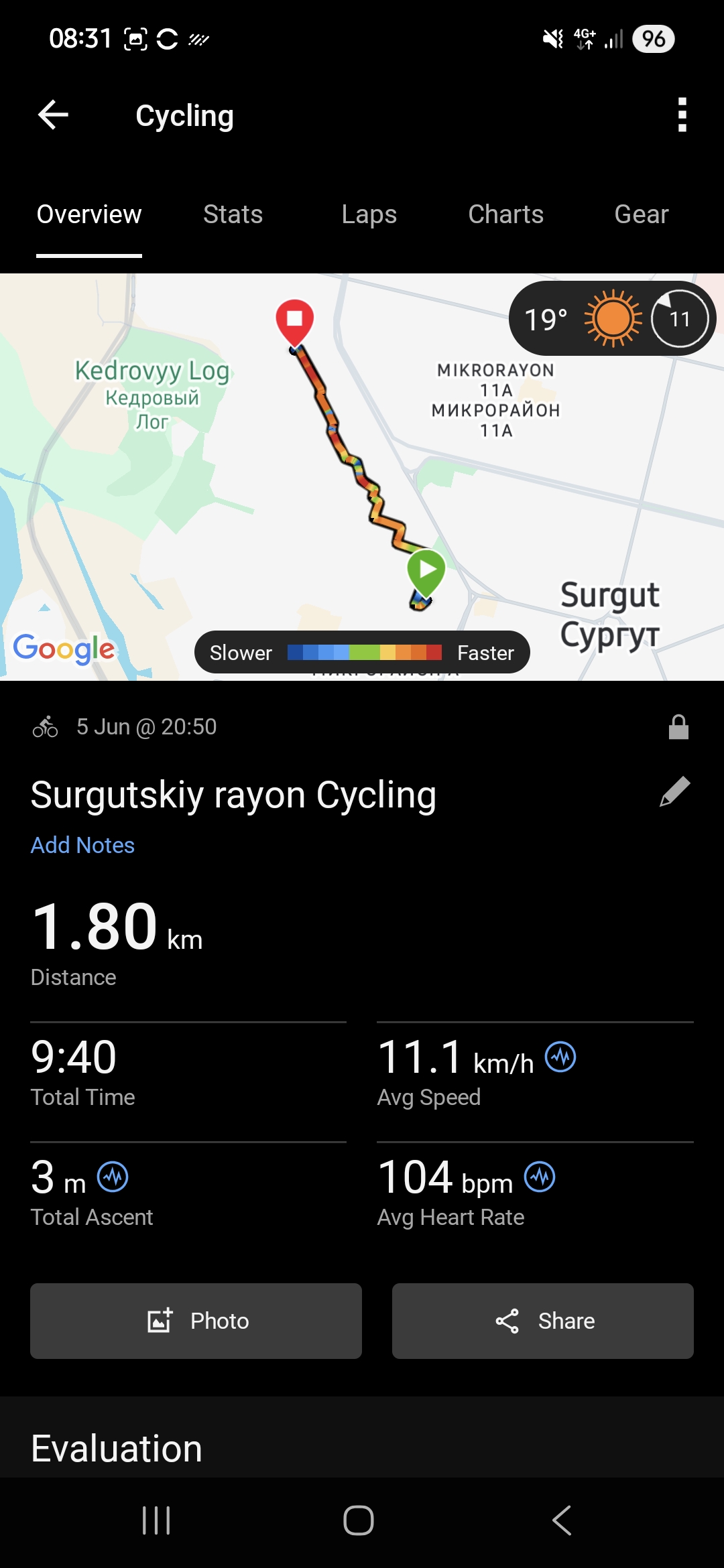The height and width of the screenshot is (1568, 724).
Task: Tap the system home button
Action: pyautogui.click(x=359, y=1520)
